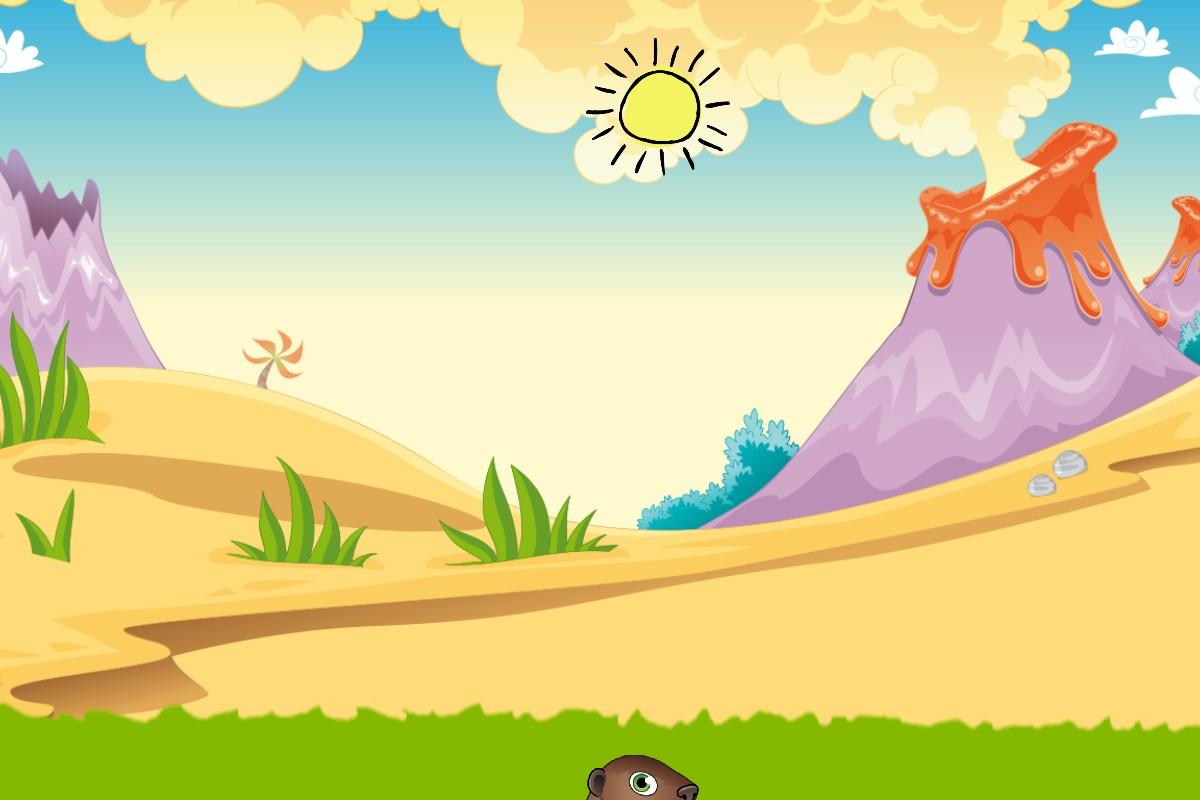
Task: Tap the hand-drawn yellow sun
Action: 659,106
